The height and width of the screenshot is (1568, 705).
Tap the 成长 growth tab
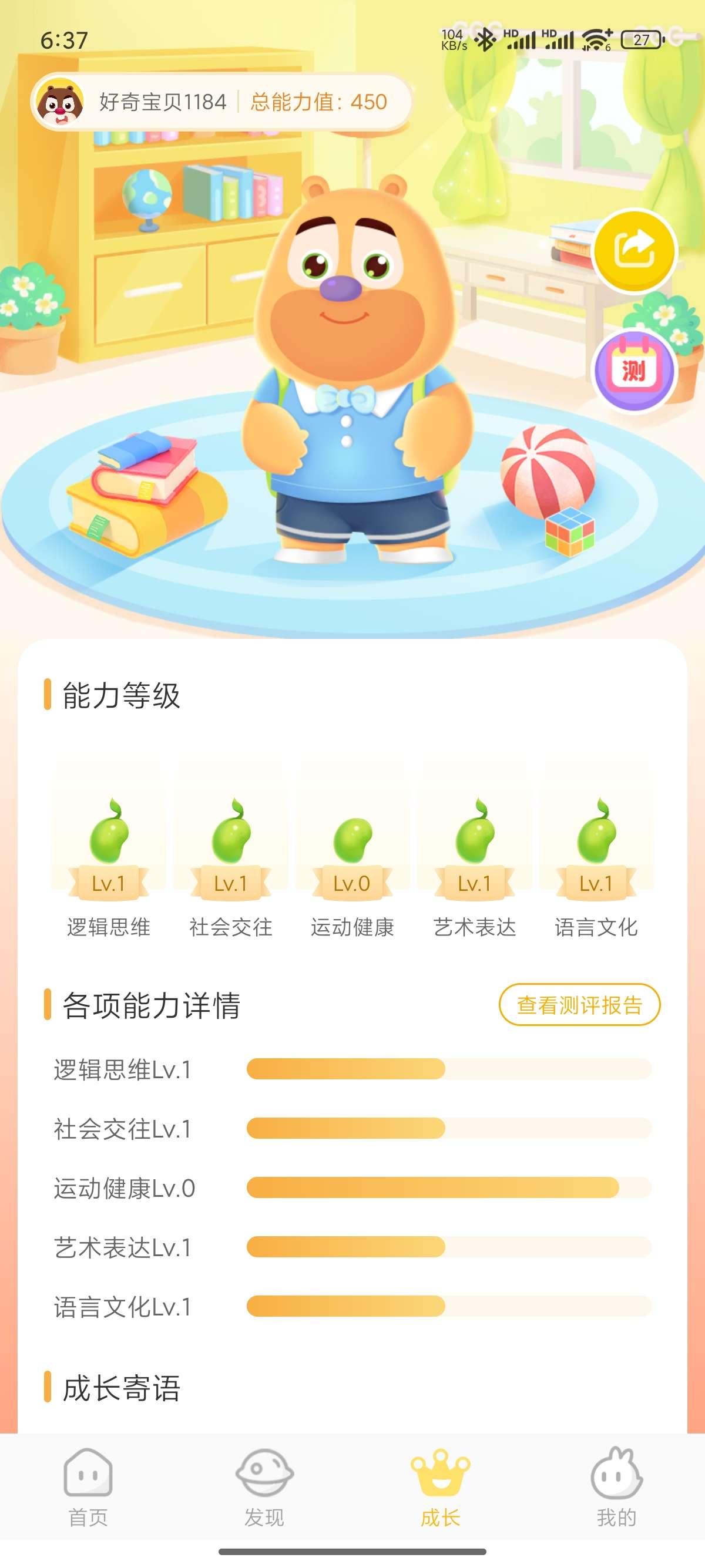click(x=440, y=1486)
